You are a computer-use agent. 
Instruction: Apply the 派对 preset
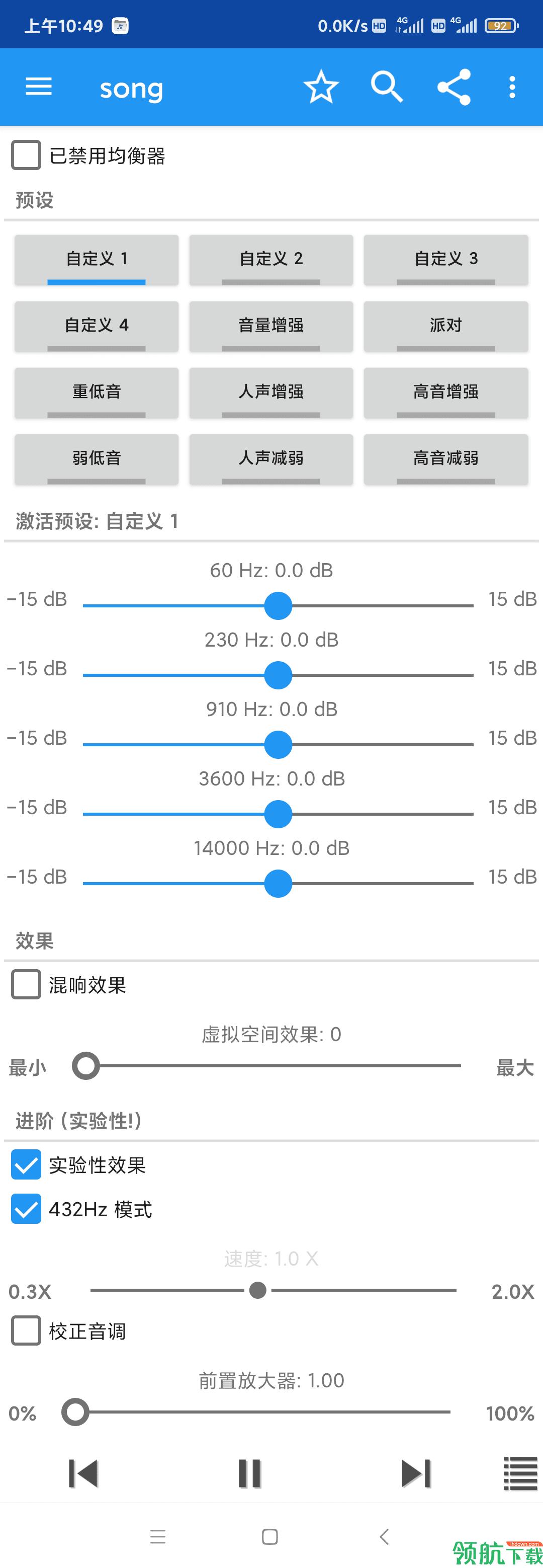point(445,326)
